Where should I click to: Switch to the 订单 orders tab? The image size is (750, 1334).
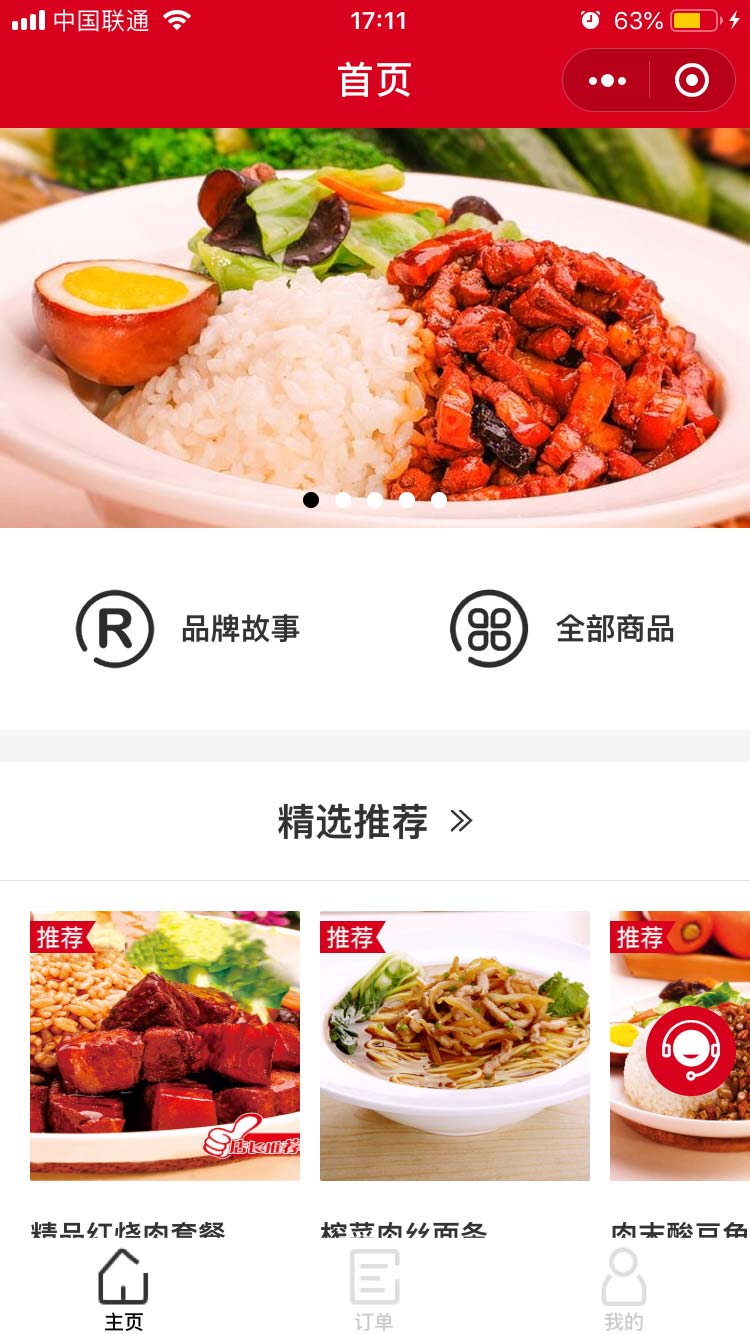pyautogui.click(x=374, y=1290)
